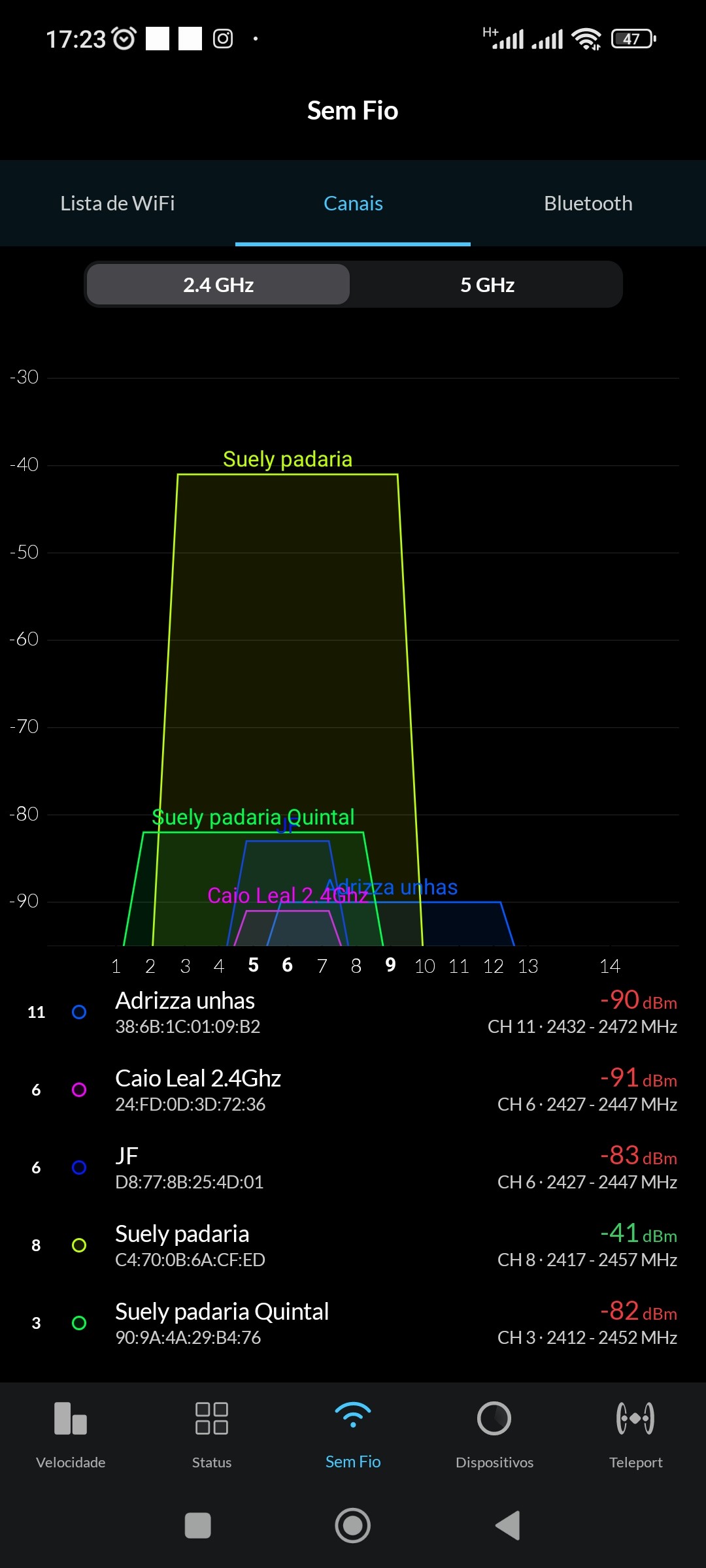Screen dimensions: 706x1568
Task: Open the Teleport tab
Action: [x=635, y=1434]
